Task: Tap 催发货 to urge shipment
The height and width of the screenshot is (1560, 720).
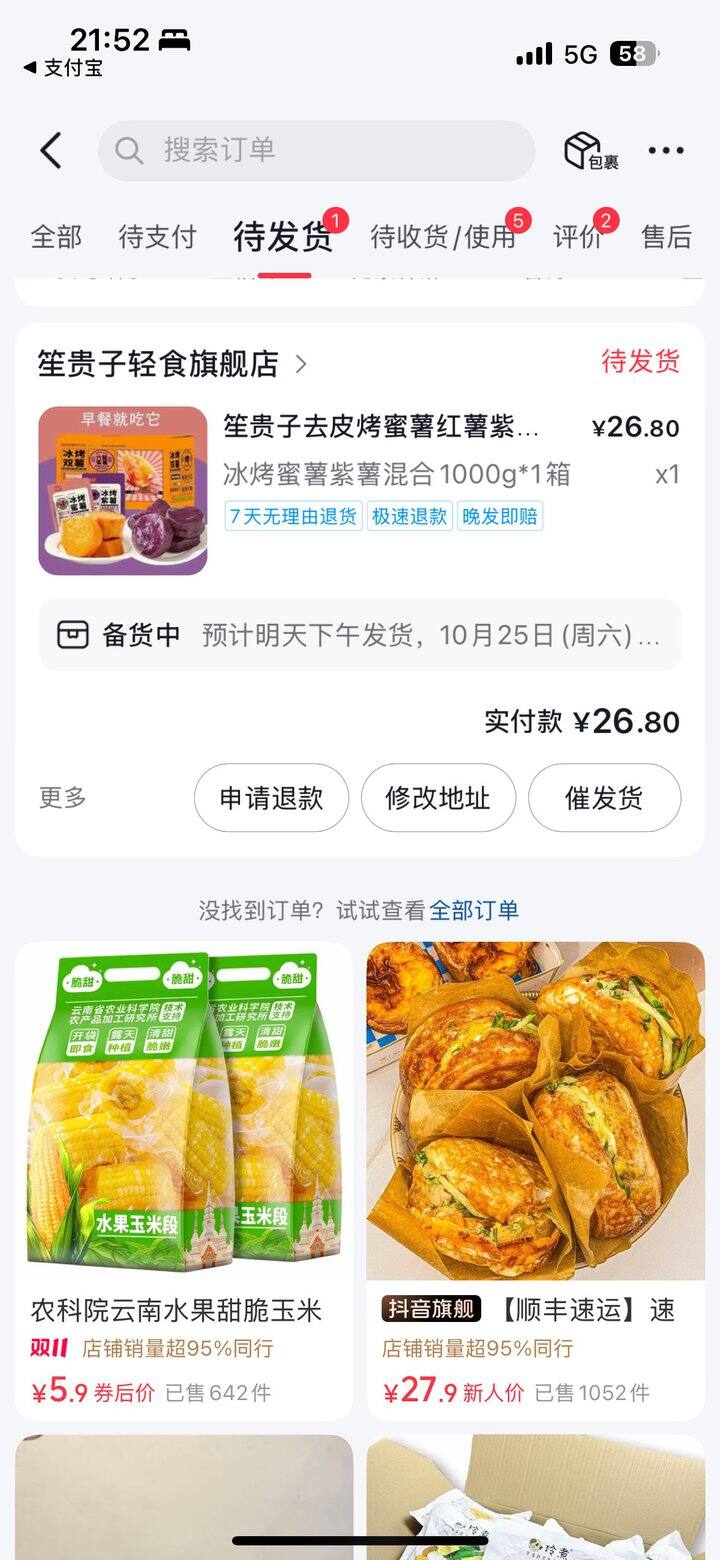Action: (x=604, y=798)
